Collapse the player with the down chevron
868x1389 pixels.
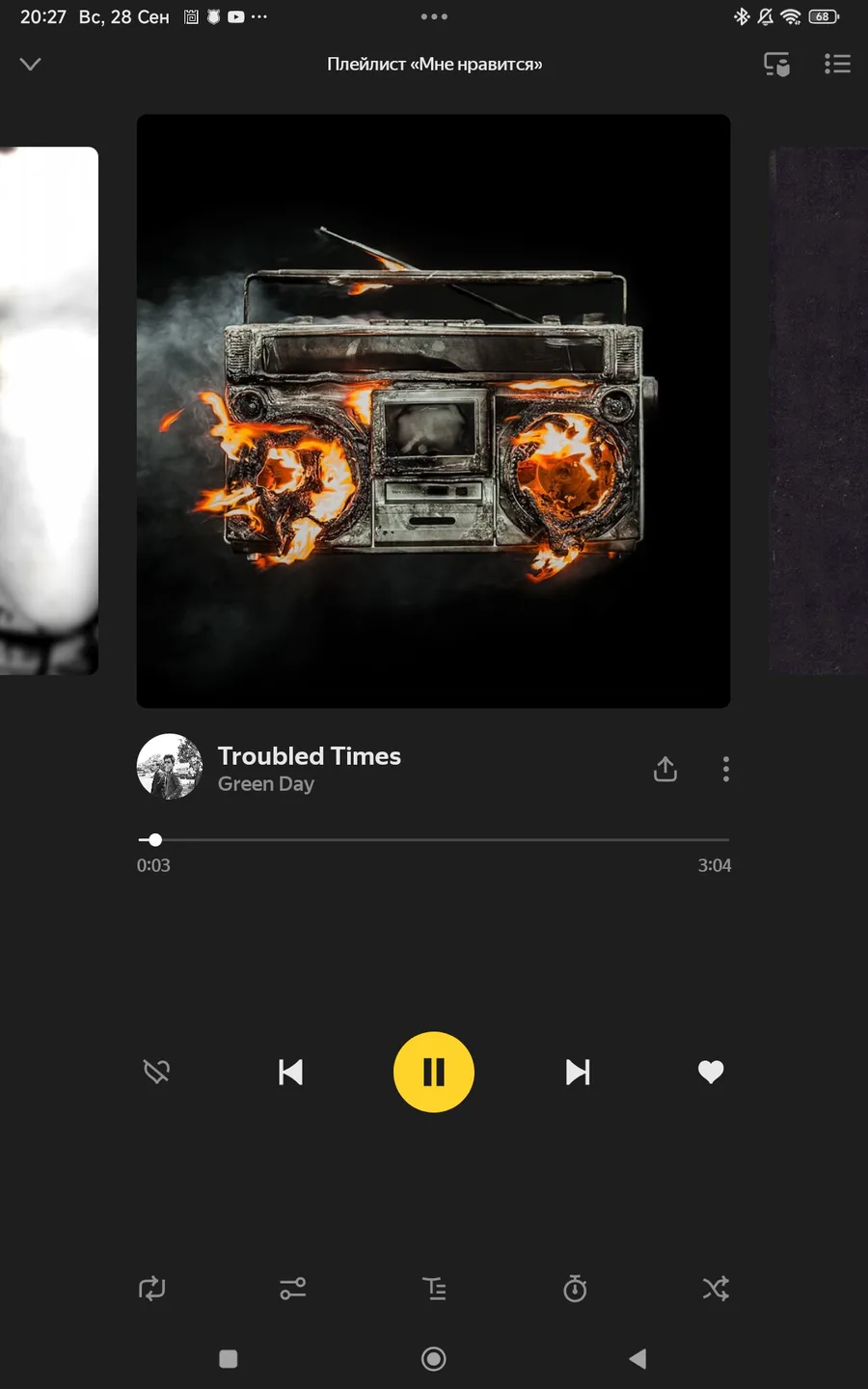click(x=30, y=64)
